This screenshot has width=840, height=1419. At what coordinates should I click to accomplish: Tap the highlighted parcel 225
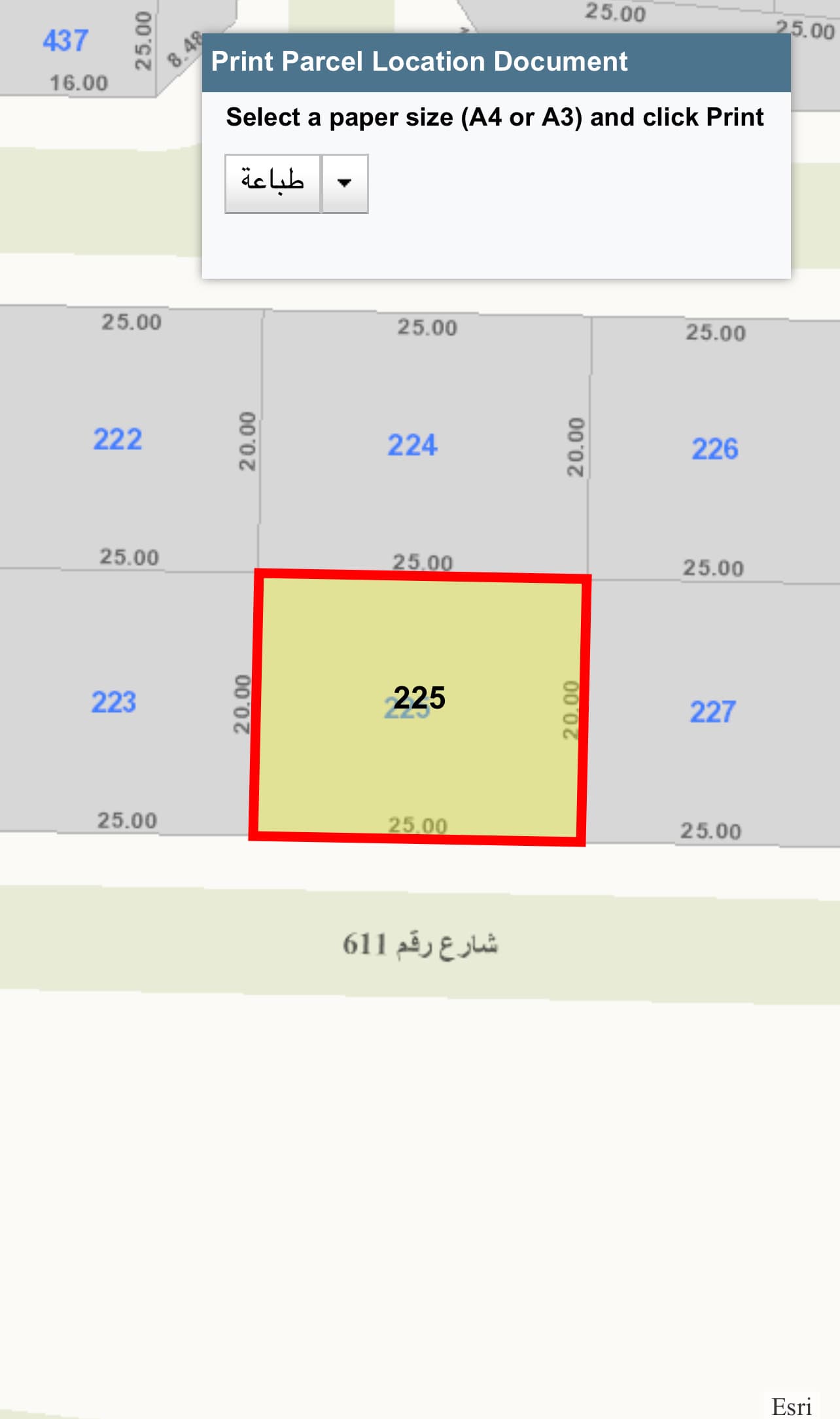coord(419,698)
